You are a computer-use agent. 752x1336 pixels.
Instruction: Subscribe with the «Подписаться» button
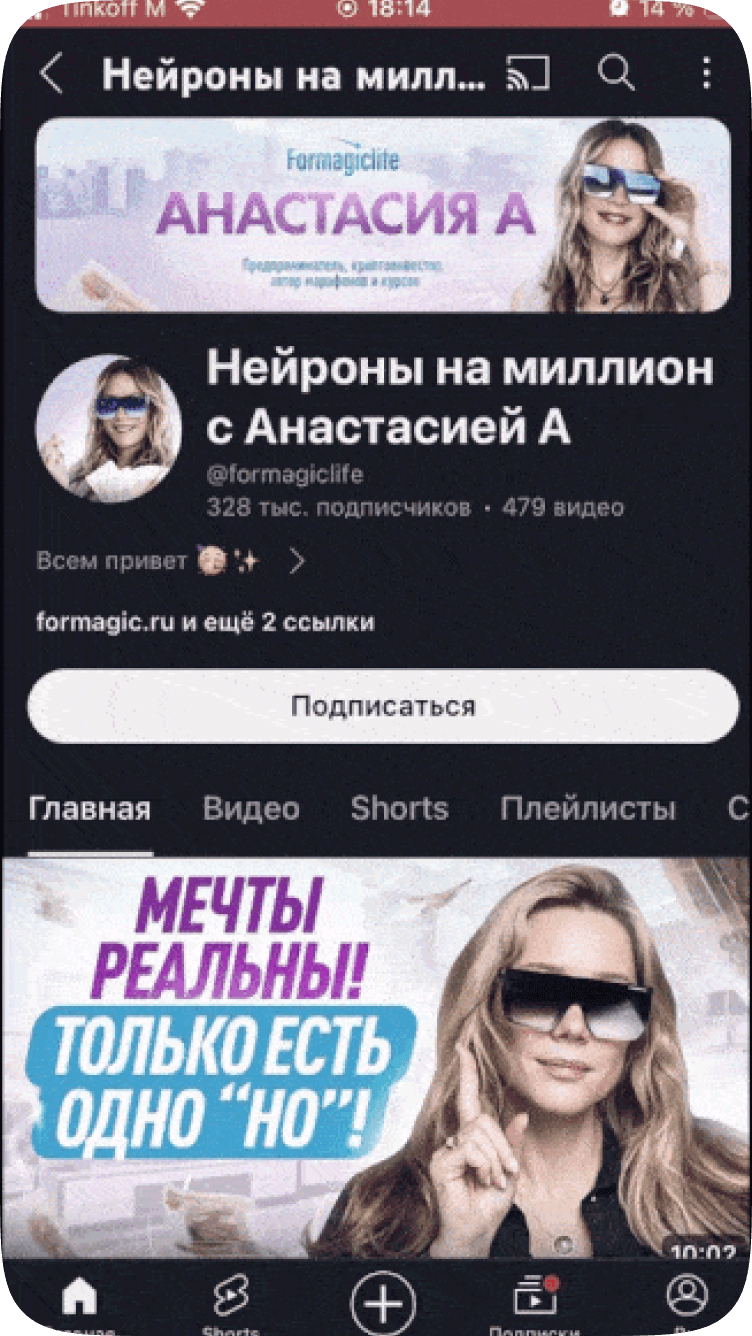[x=382, y=706]
